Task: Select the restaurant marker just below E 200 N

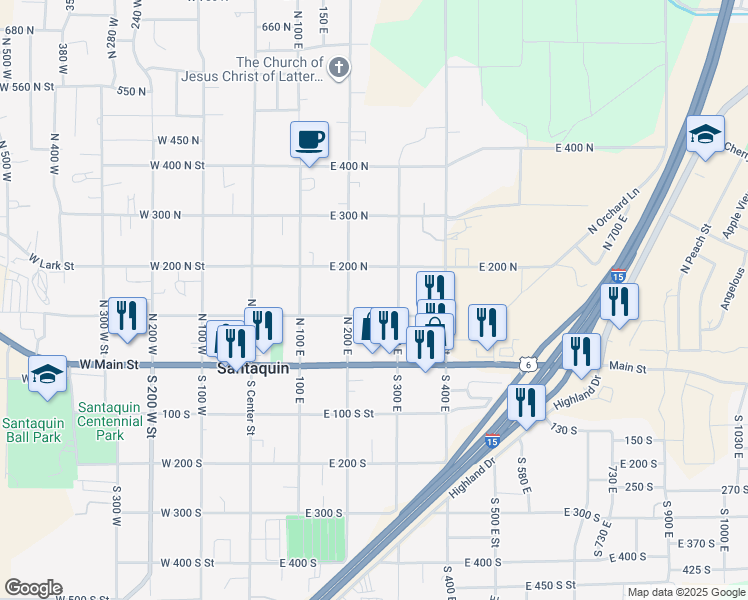Action: (x=435, y=289)
